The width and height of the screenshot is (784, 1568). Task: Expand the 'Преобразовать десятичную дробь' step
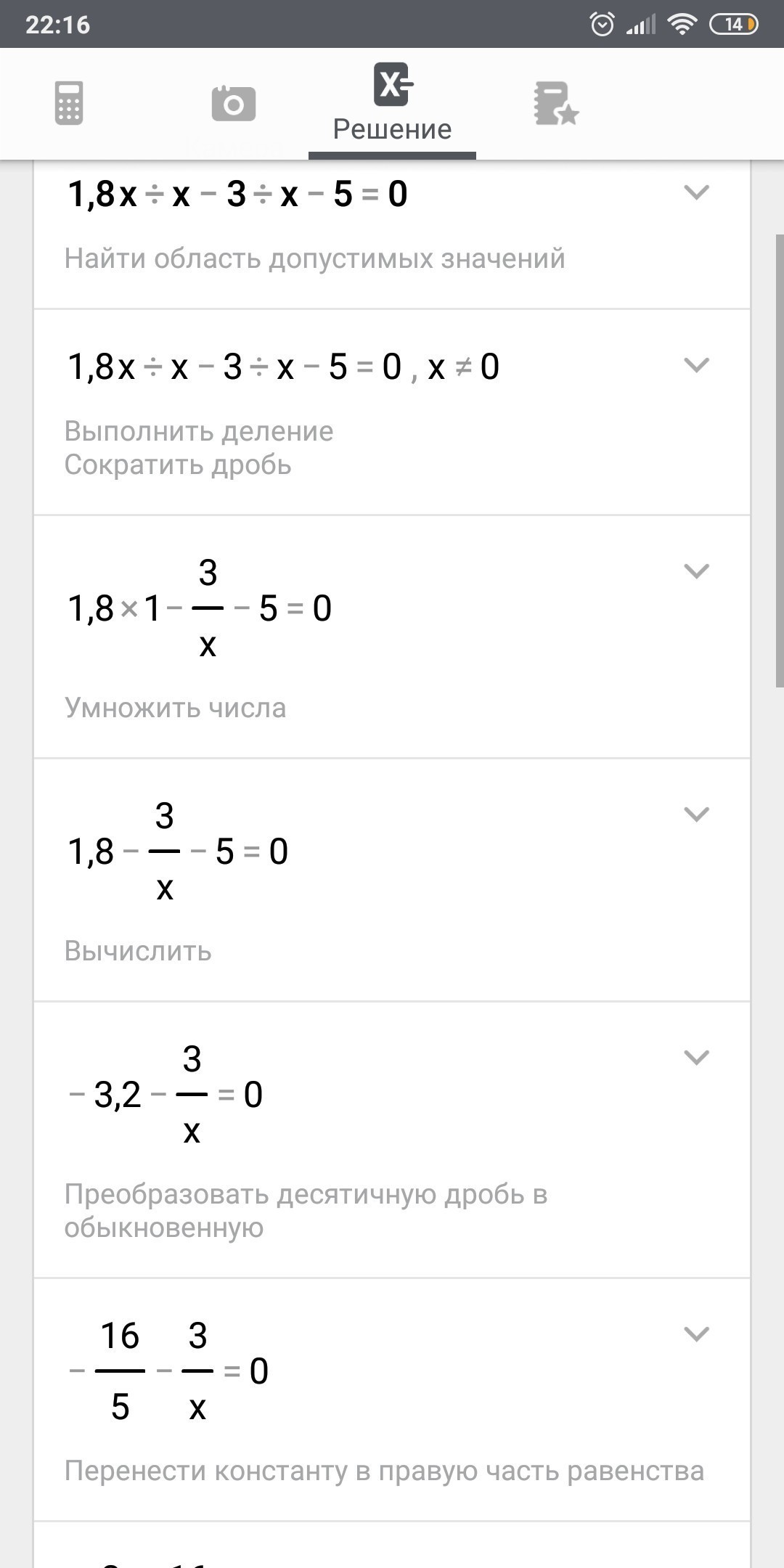pyautogui.click(x=696, y=1058)
